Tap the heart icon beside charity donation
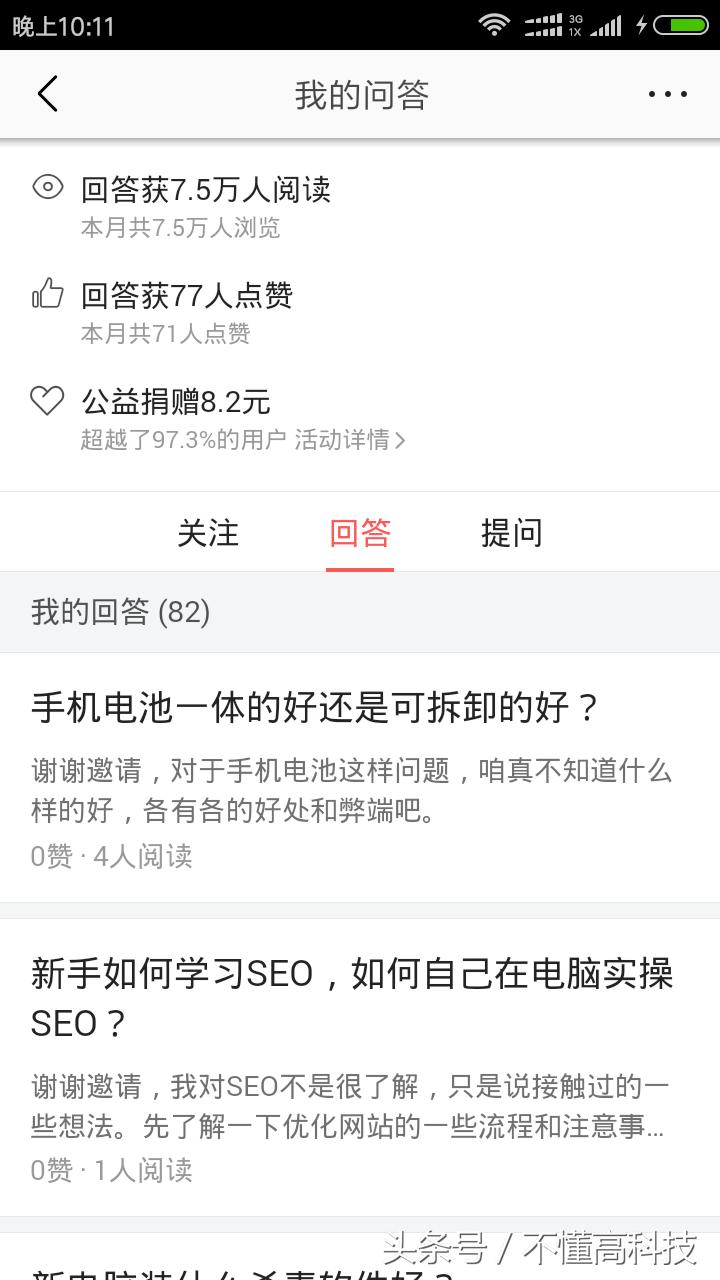720x1280 pixels. 47,399
